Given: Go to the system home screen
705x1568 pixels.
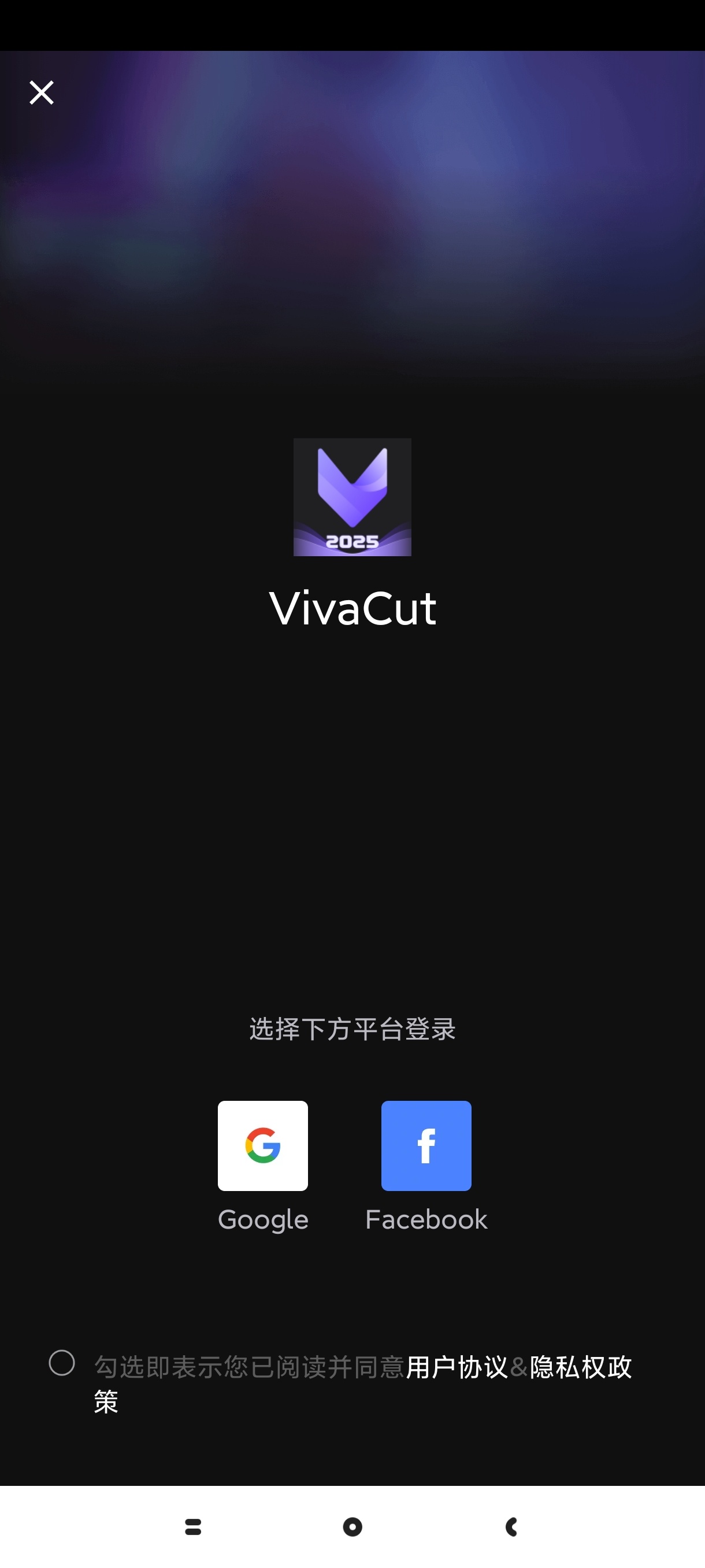Looking at the screenshot, I should pyautogui.click(x=352, y=1526).
